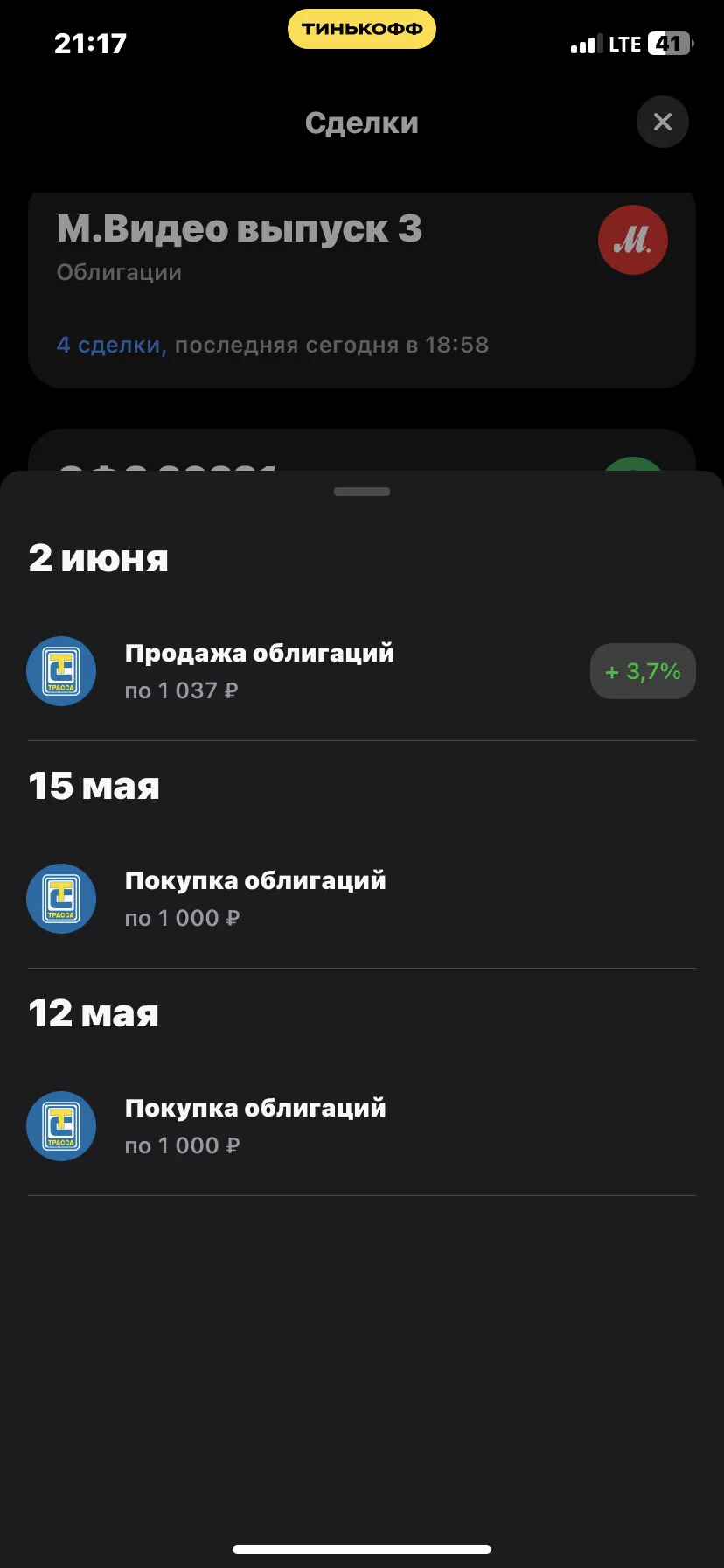
Task: Open the 12 мая bond purchase deal
Action: pyautogui.click(x=362, y=1126)
